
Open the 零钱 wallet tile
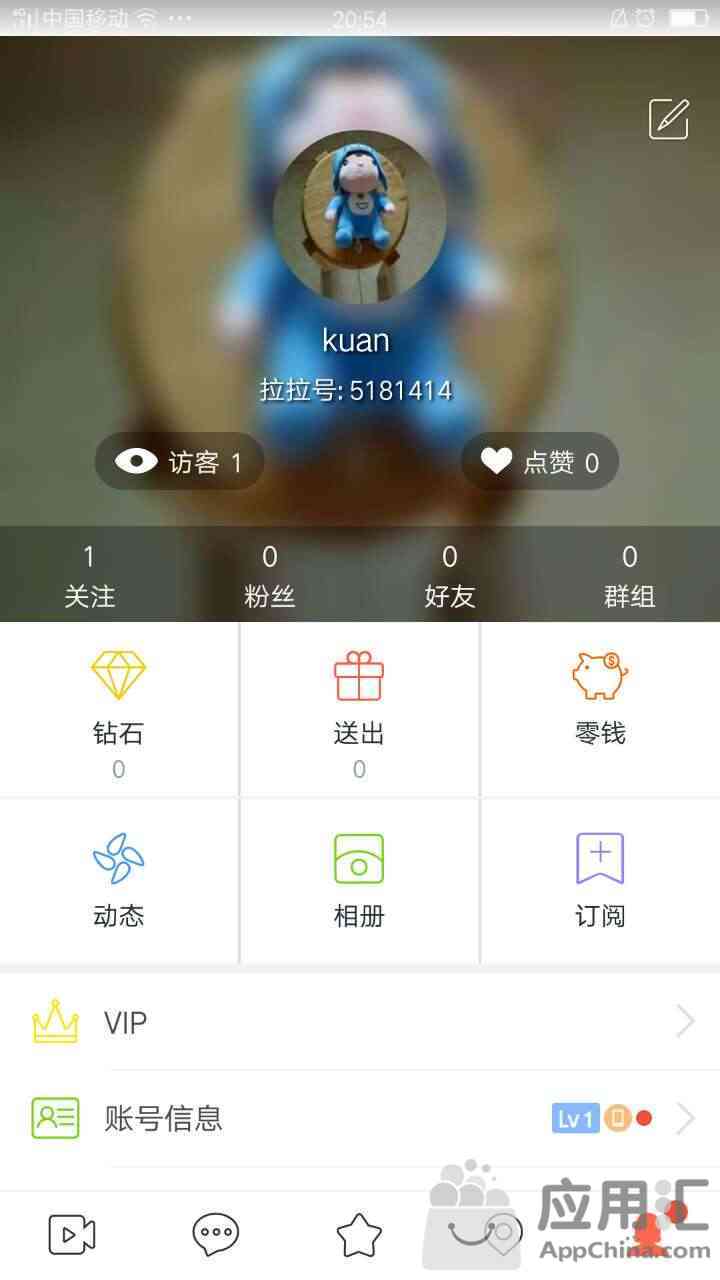click(600, 710)
